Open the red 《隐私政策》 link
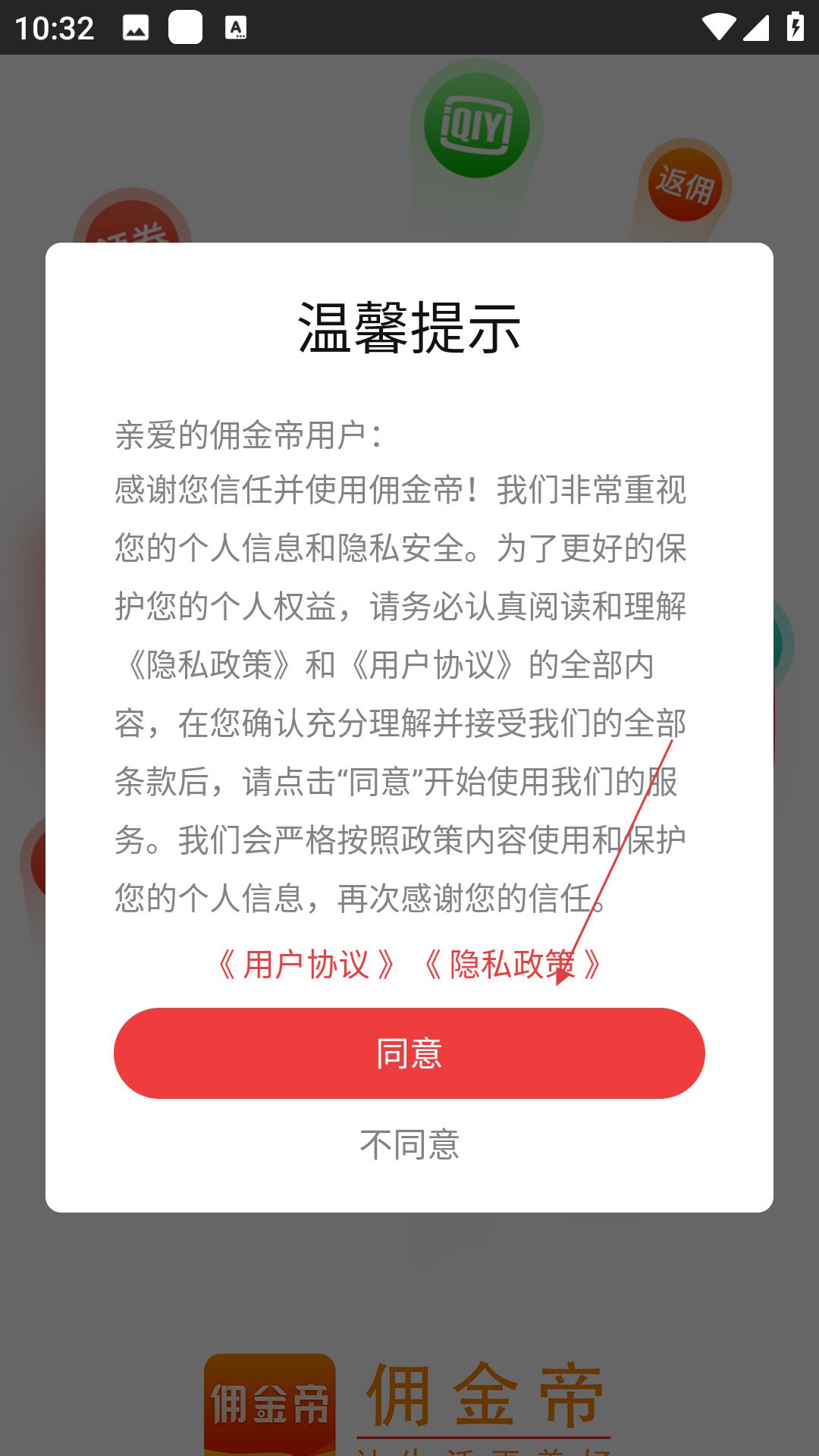Image resolution: width=819 pixels, height=1456 pixels. pyautogui.click(x=513, y=965)
